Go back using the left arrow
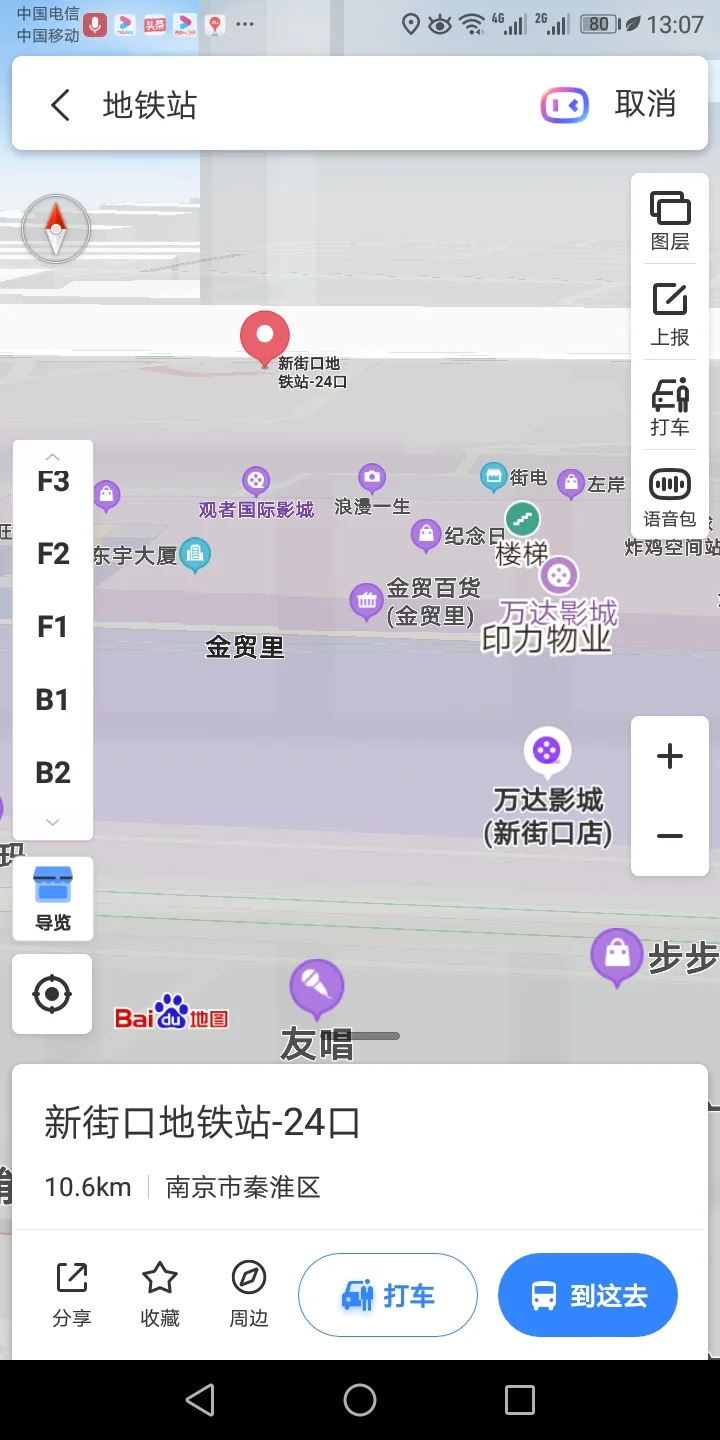 click(x=59, y=104)
